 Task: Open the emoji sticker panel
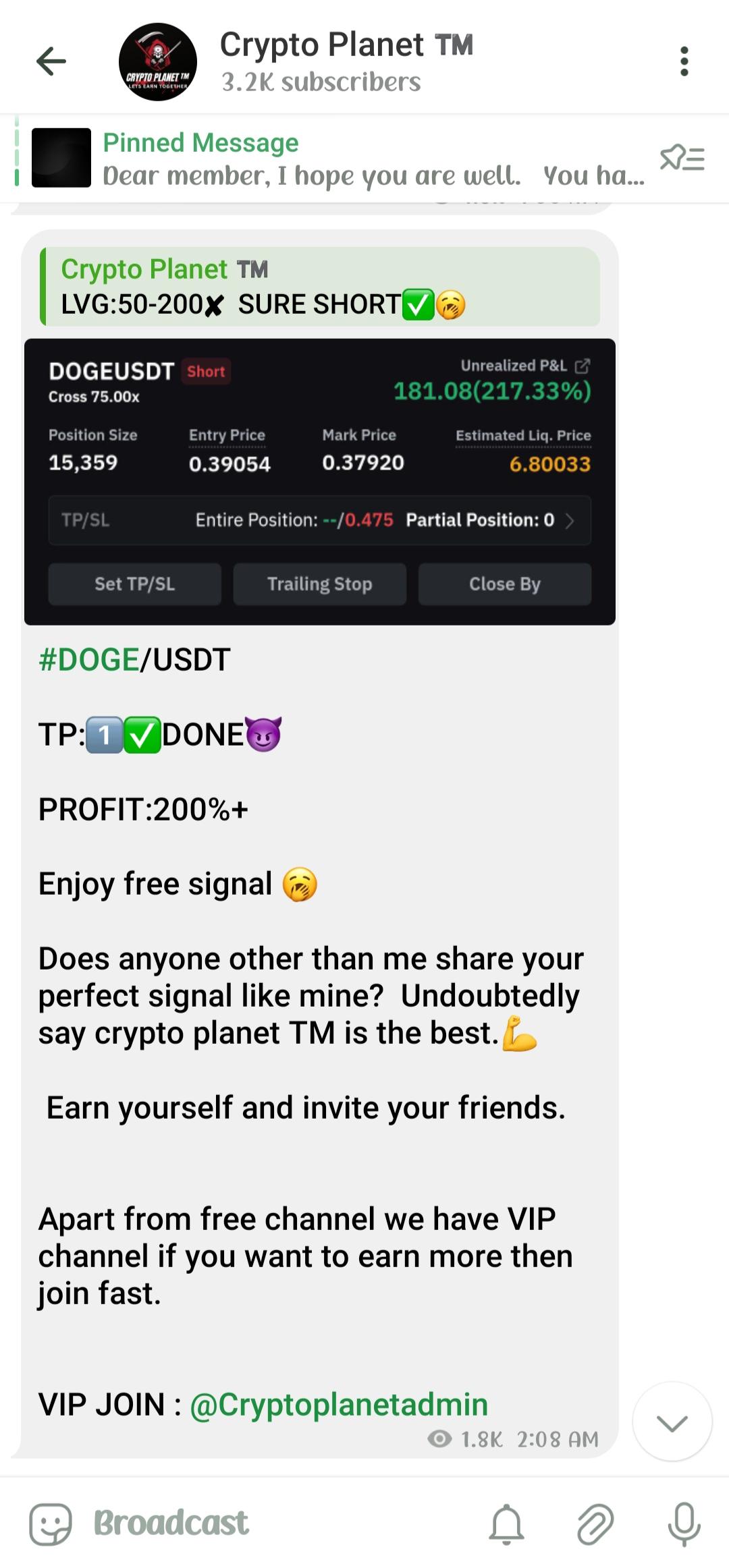pos(51,1523)
